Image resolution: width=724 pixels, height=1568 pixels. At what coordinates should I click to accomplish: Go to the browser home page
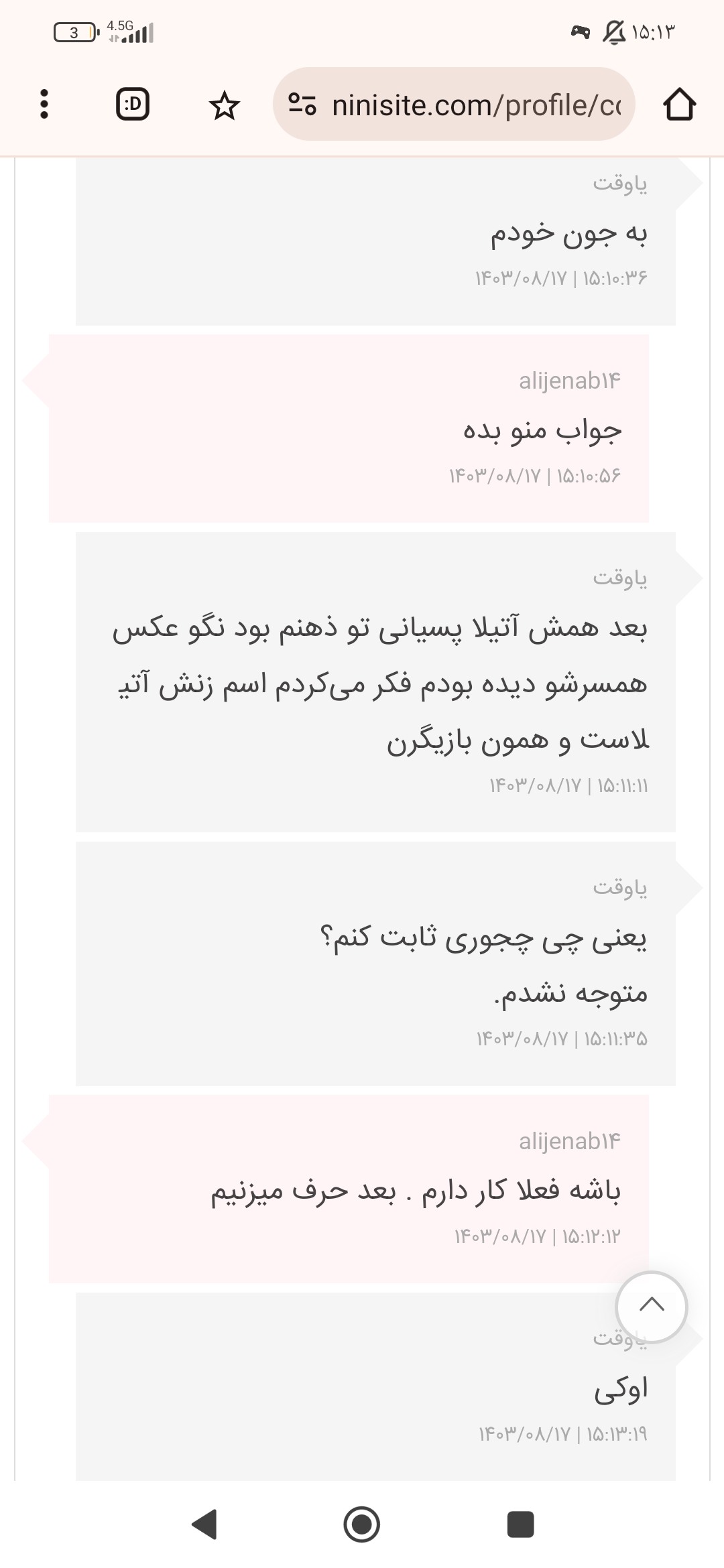(x=679, y=105)
